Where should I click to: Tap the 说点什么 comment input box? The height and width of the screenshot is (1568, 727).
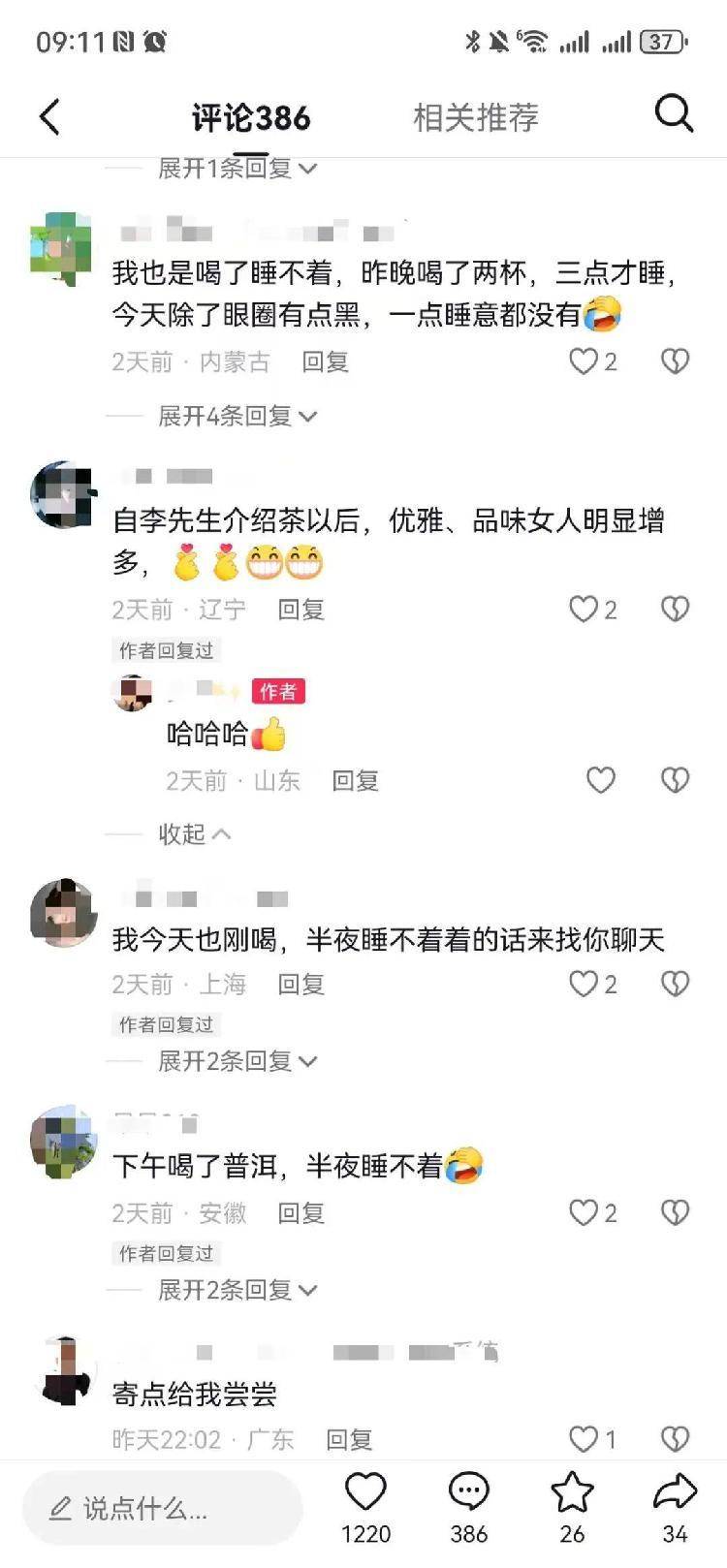click(x=163, y=1508)
